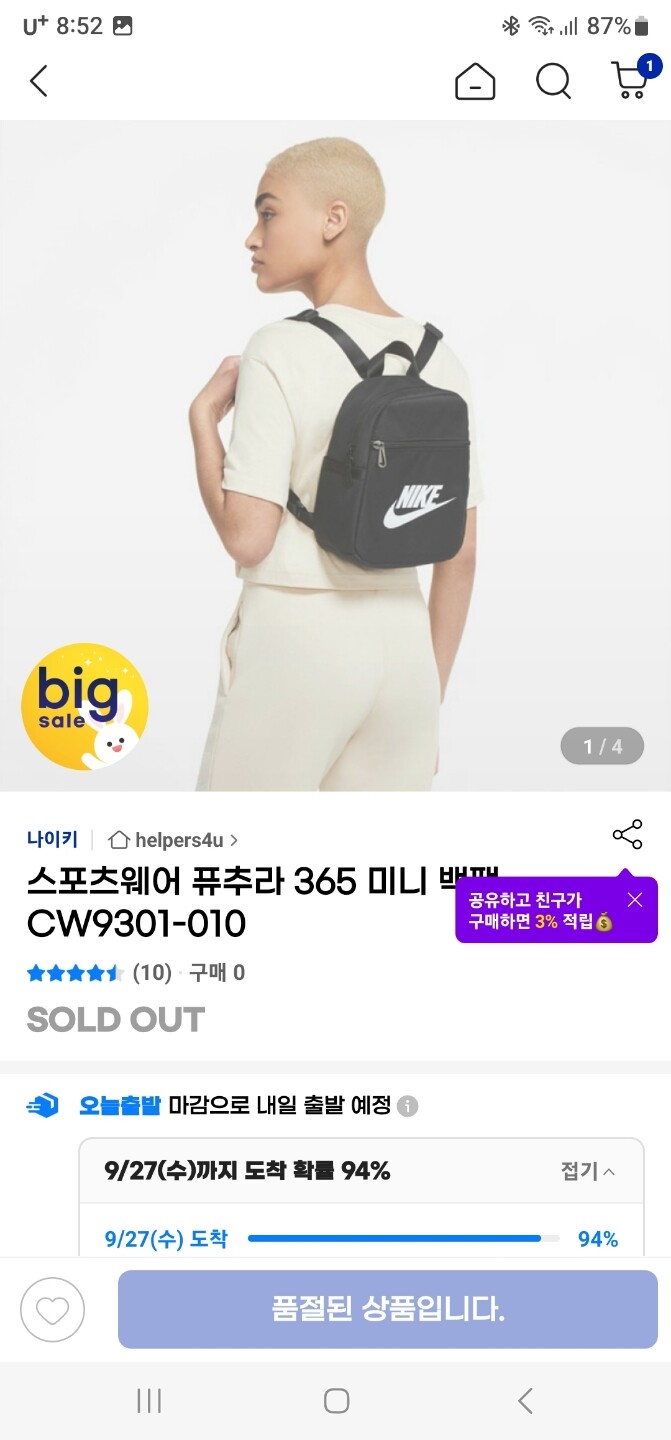
Task: Dismiss the purple share reward tooltip
Action: pos(634,900)
